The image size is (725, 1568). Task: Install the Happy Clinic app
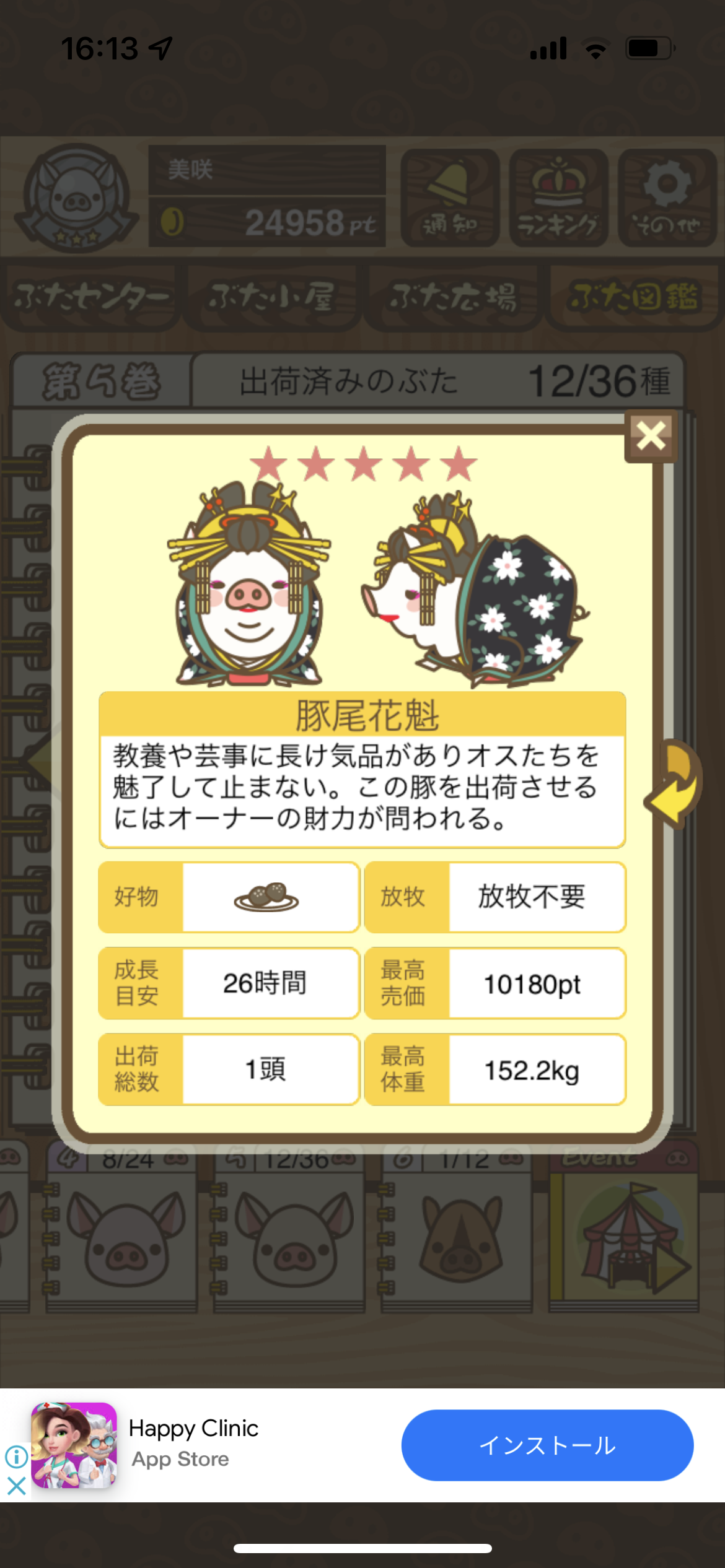tap(547, 1445)
